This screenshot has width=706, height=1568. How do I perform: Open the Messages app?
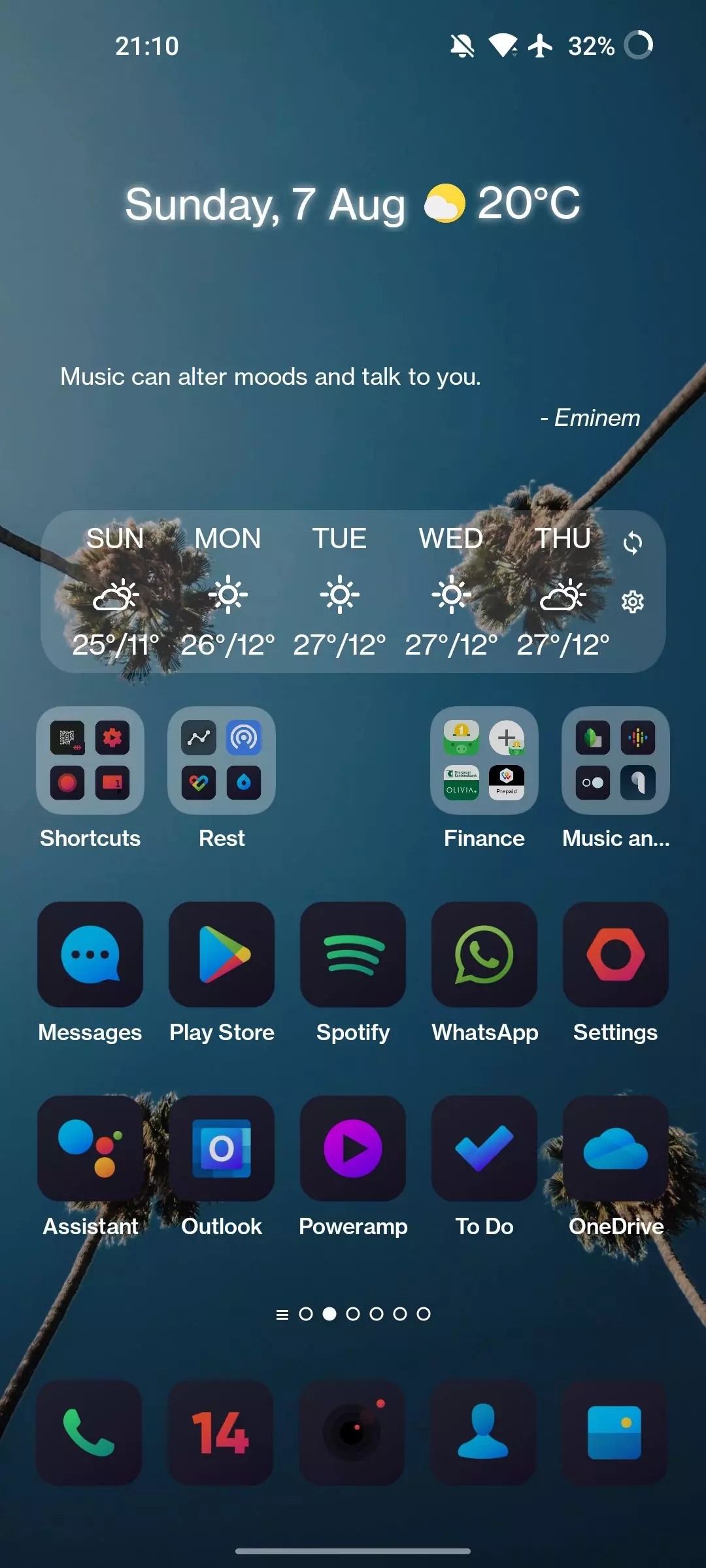click(90, 955)
